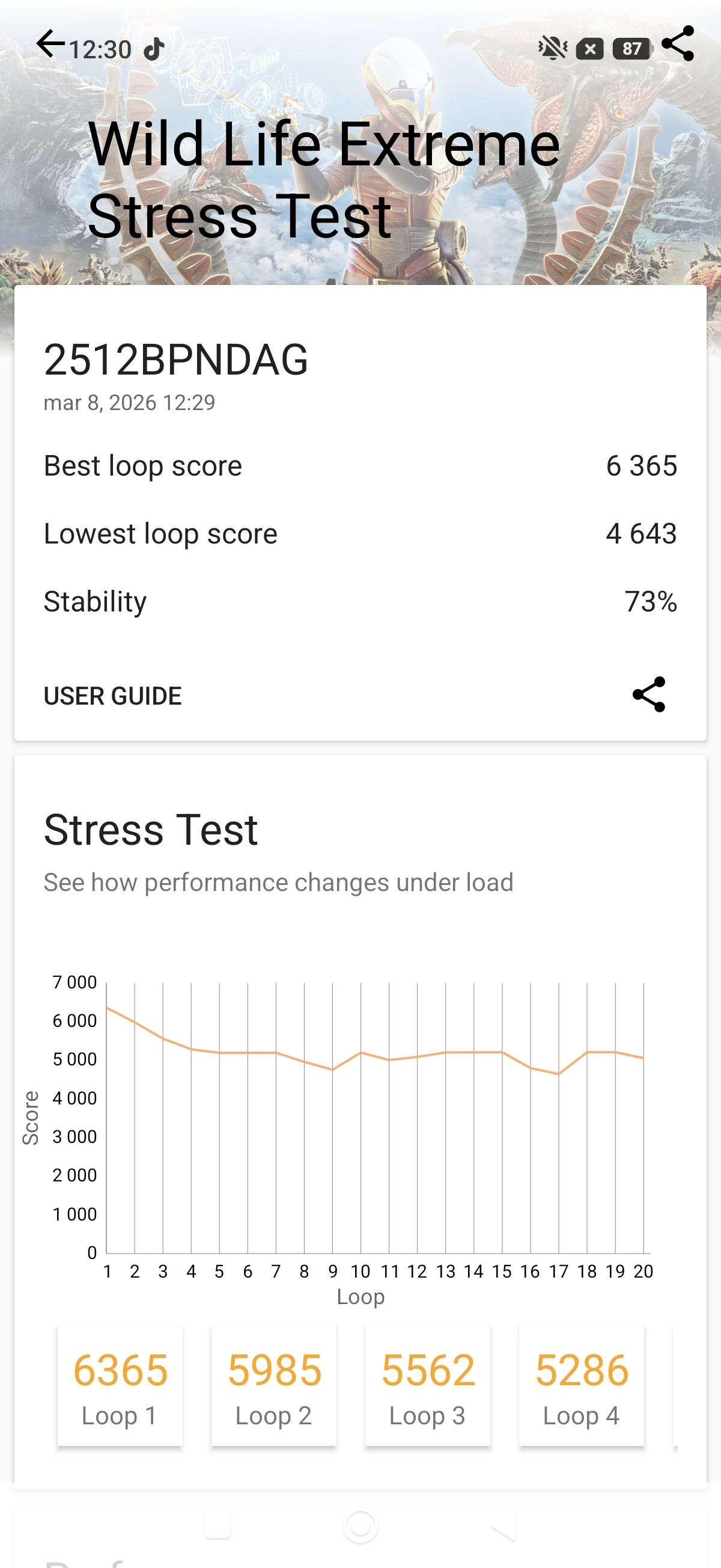
Task: Select the Loop 1 score card
Action: pos(120,1385)
